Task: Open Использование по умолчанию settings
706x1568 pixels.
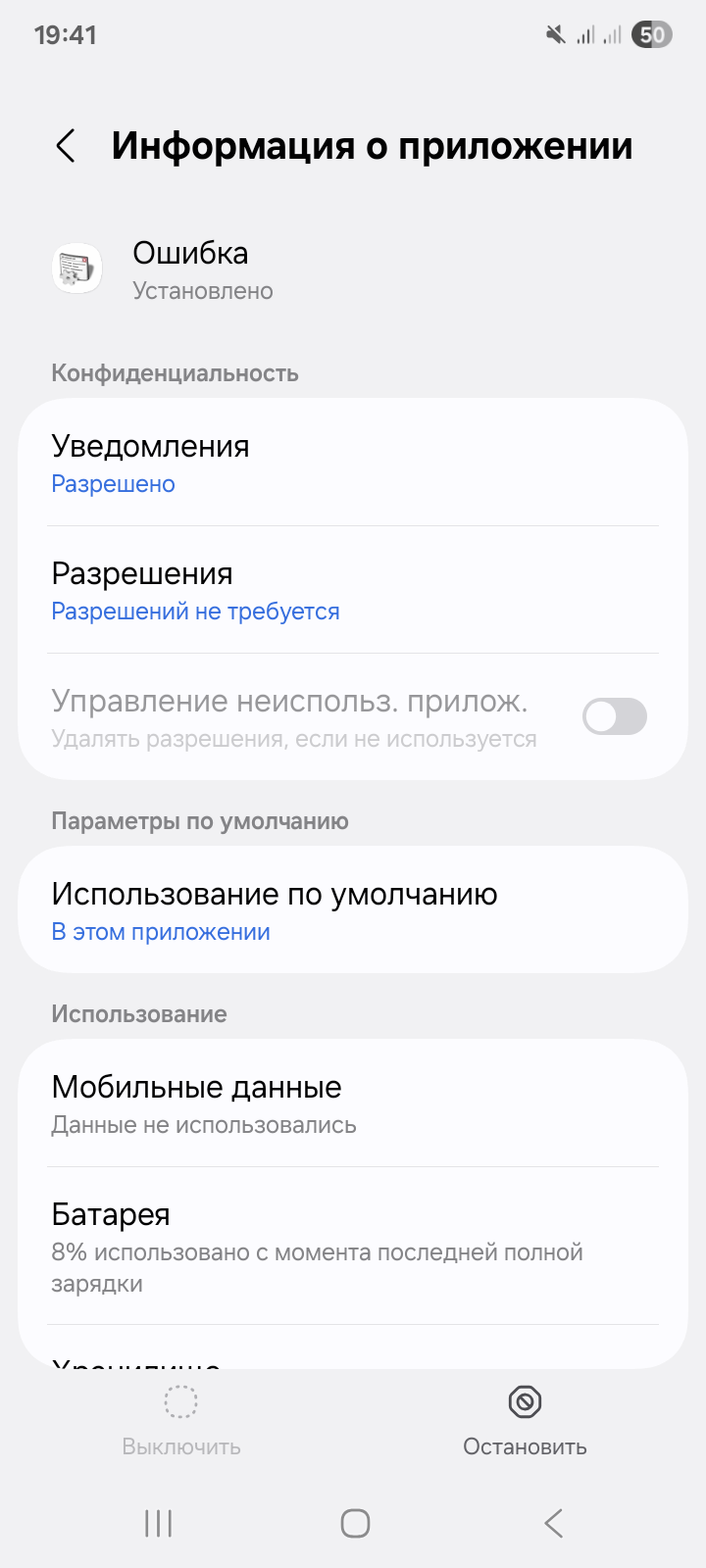Action: (x=353, y=910)
